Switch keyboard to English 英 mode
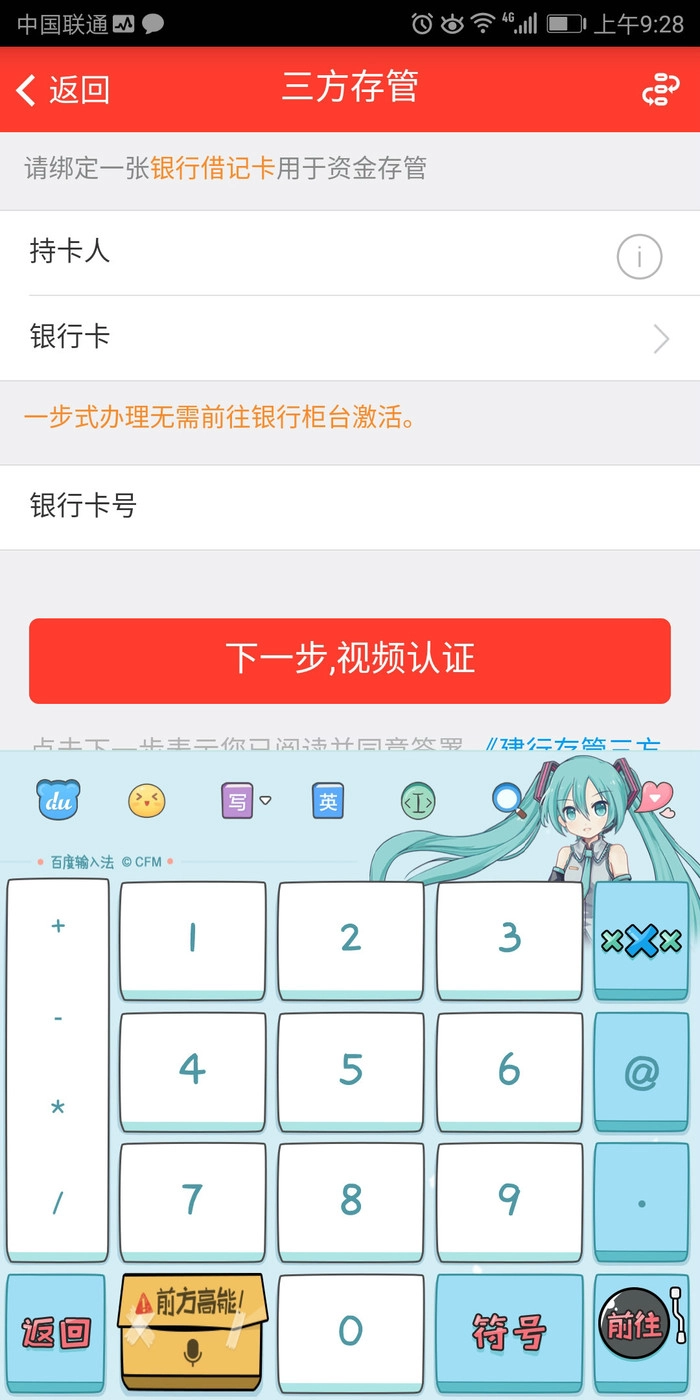 pyautogui.click(x=328, y=801)
